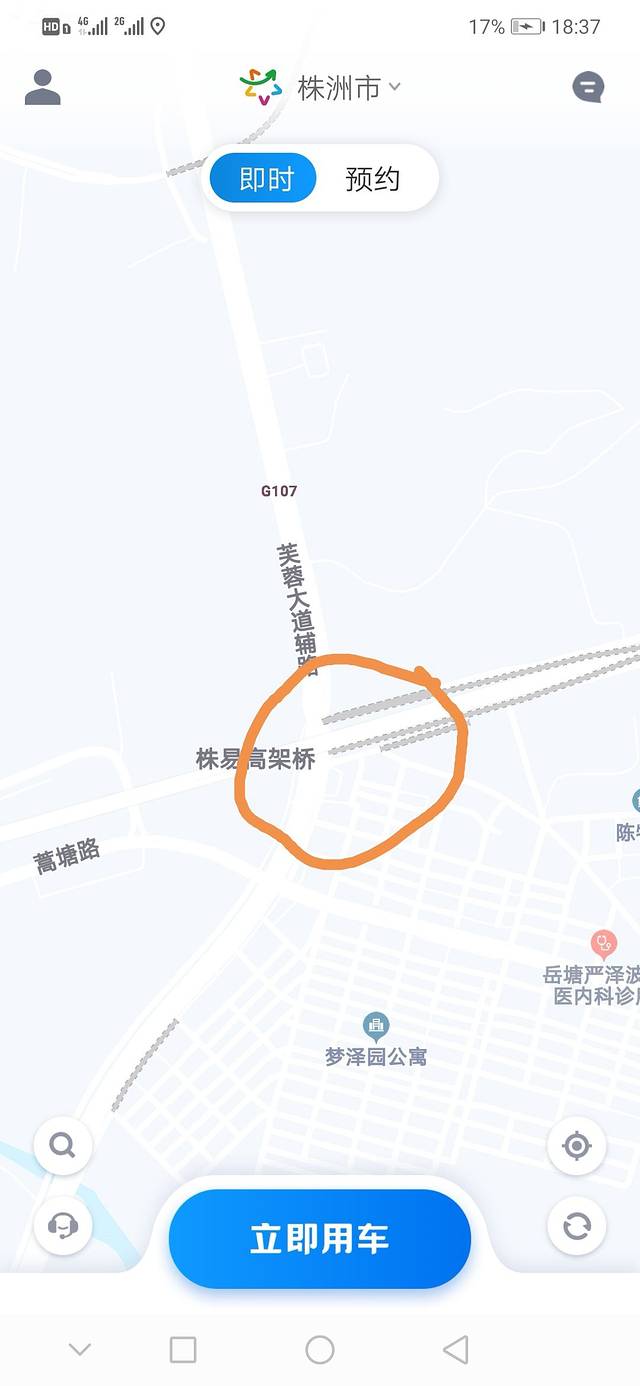Open the map search magnifier
The height and width of the screenshot is (1386, 640).
[x=63, y=1146]
